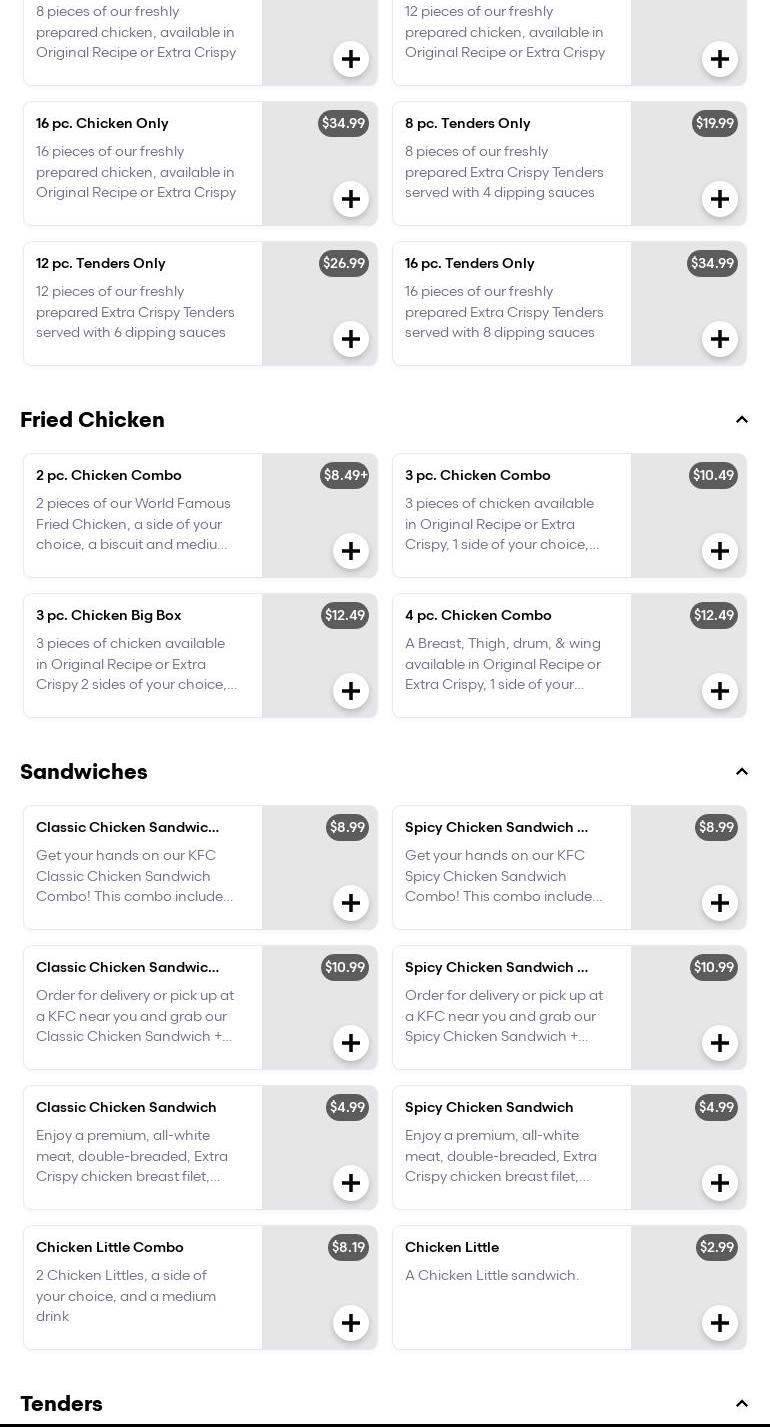Add 12 pc. Tenders Only to cart
This screenshot has height=1427, width=770.
(x=351, y=339)
